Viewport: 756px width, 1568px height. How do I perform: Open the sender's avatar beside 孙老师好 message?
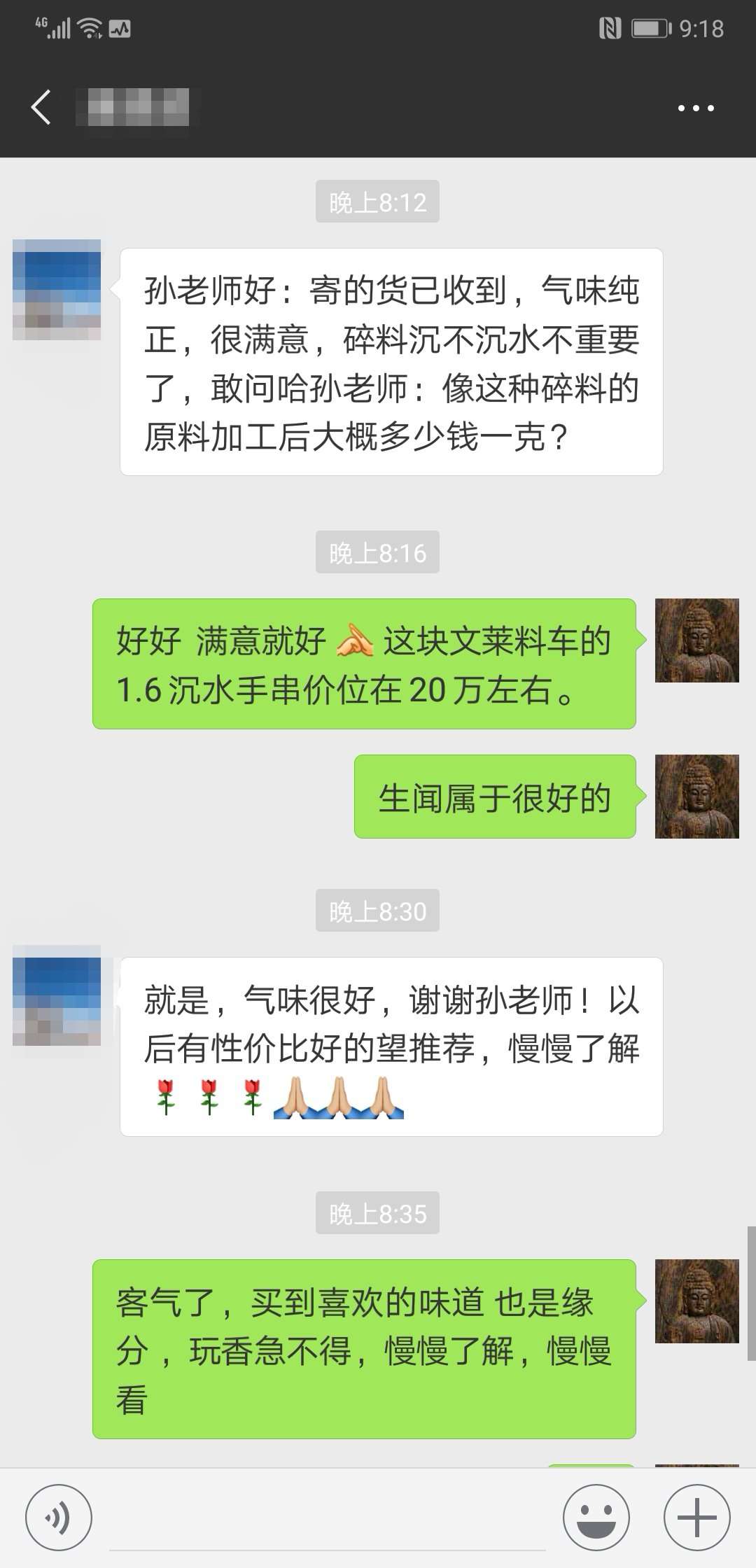57,290
